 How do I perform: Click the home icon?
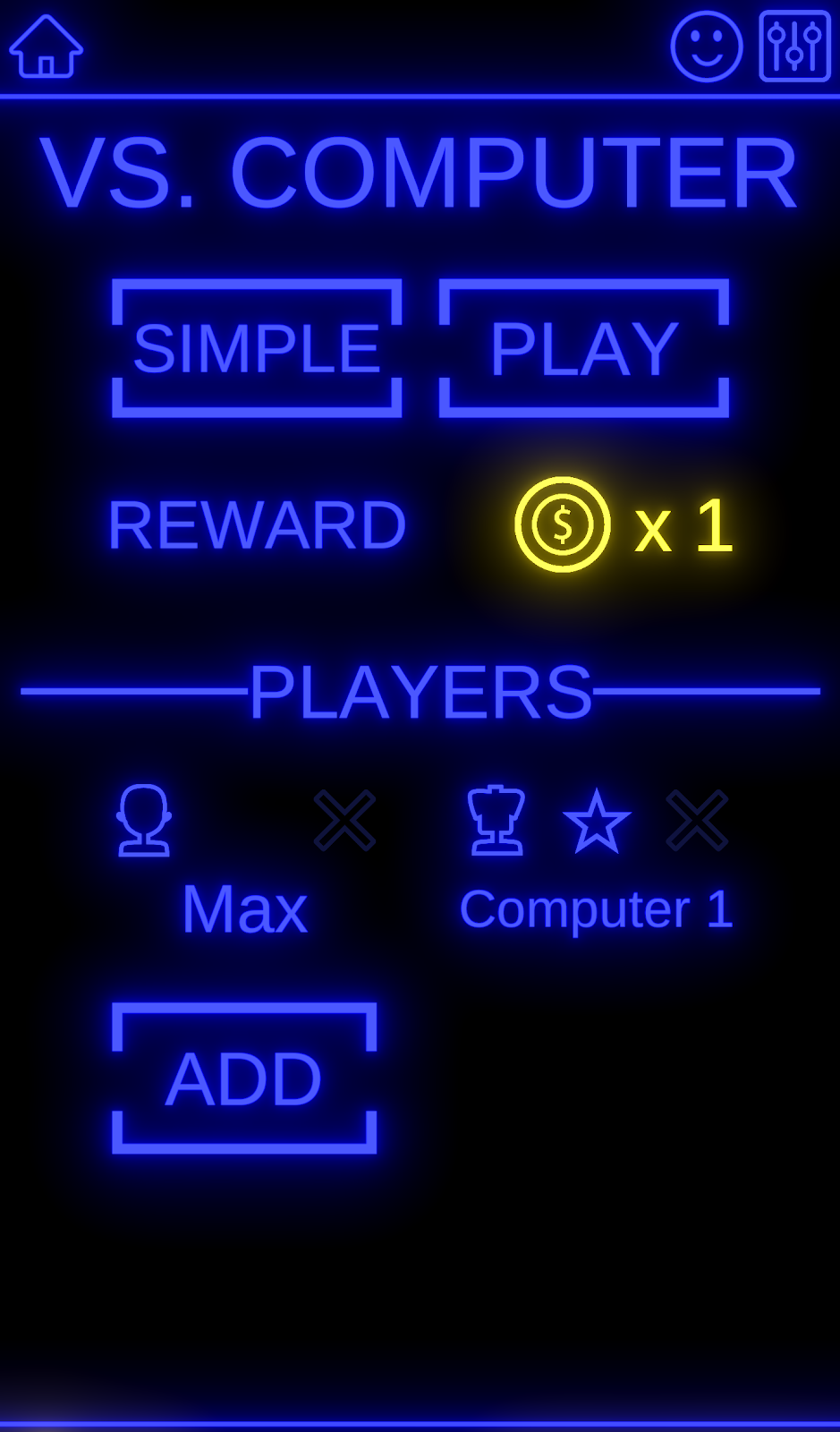tap(45, 47)
